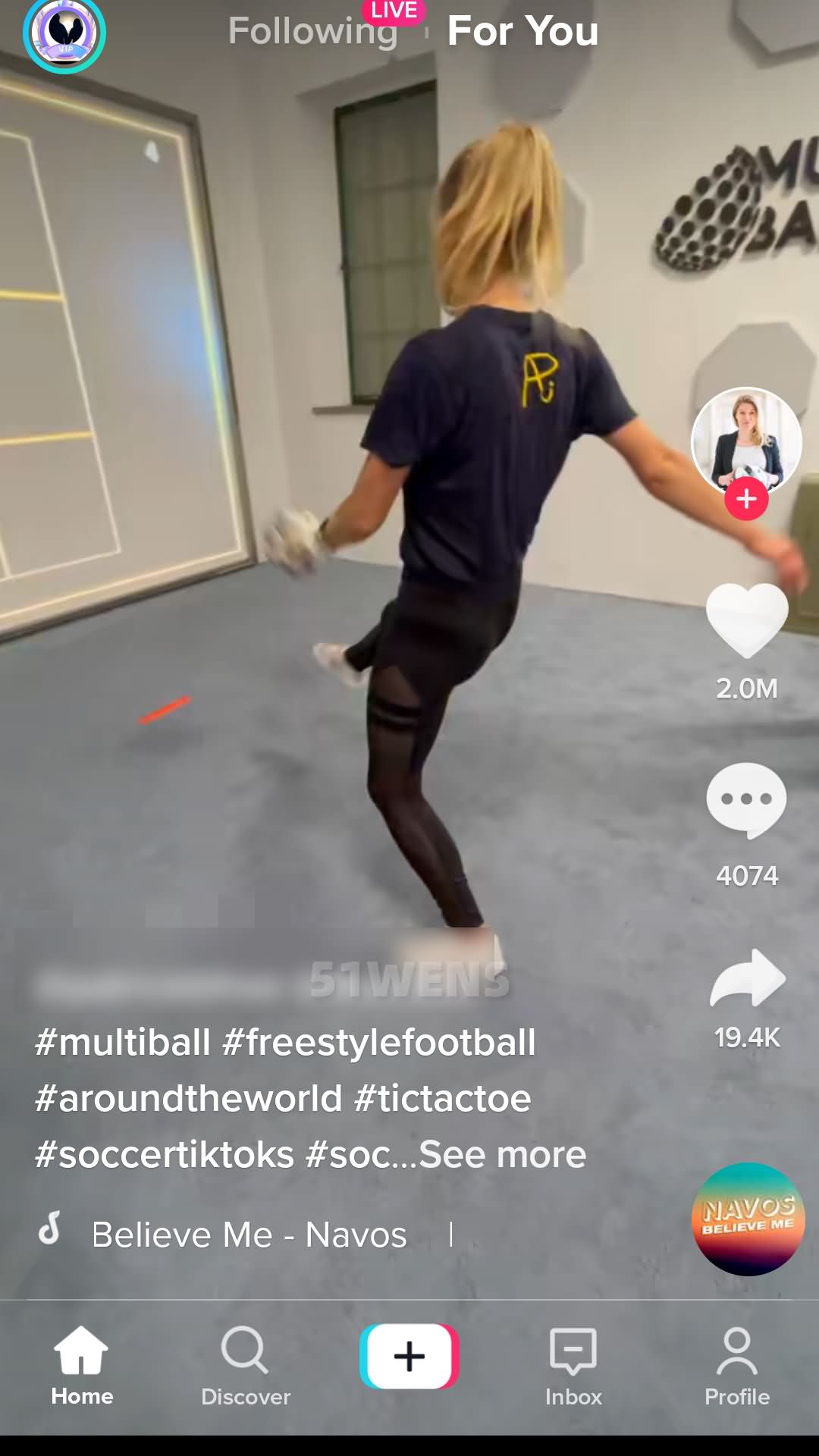Screen dimensions: 819x1456
Task: Expand the caption with See more
Action: coord(502,1154)
